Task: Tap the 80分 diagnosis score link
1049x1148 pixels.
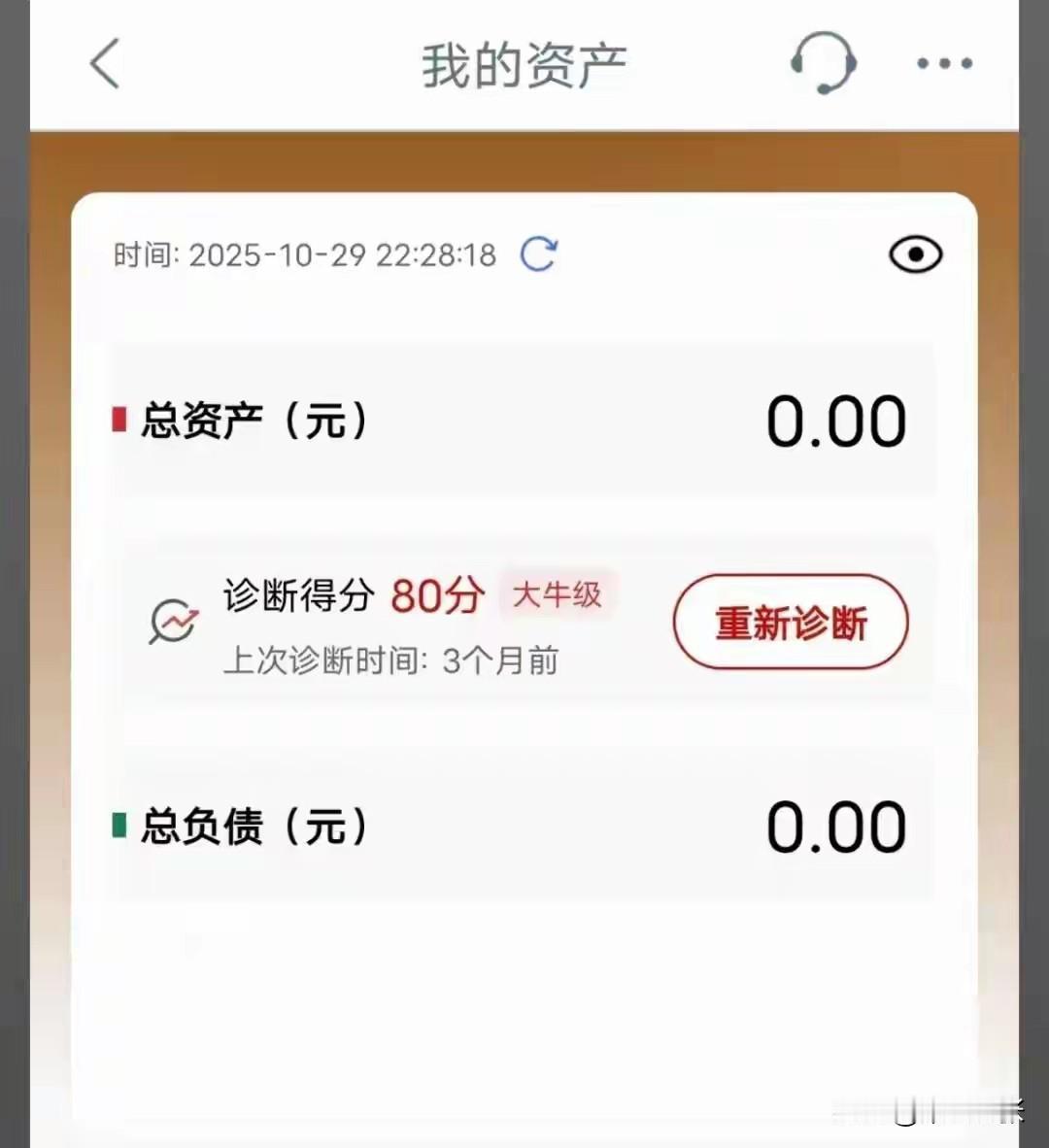Action: [436, 594]
